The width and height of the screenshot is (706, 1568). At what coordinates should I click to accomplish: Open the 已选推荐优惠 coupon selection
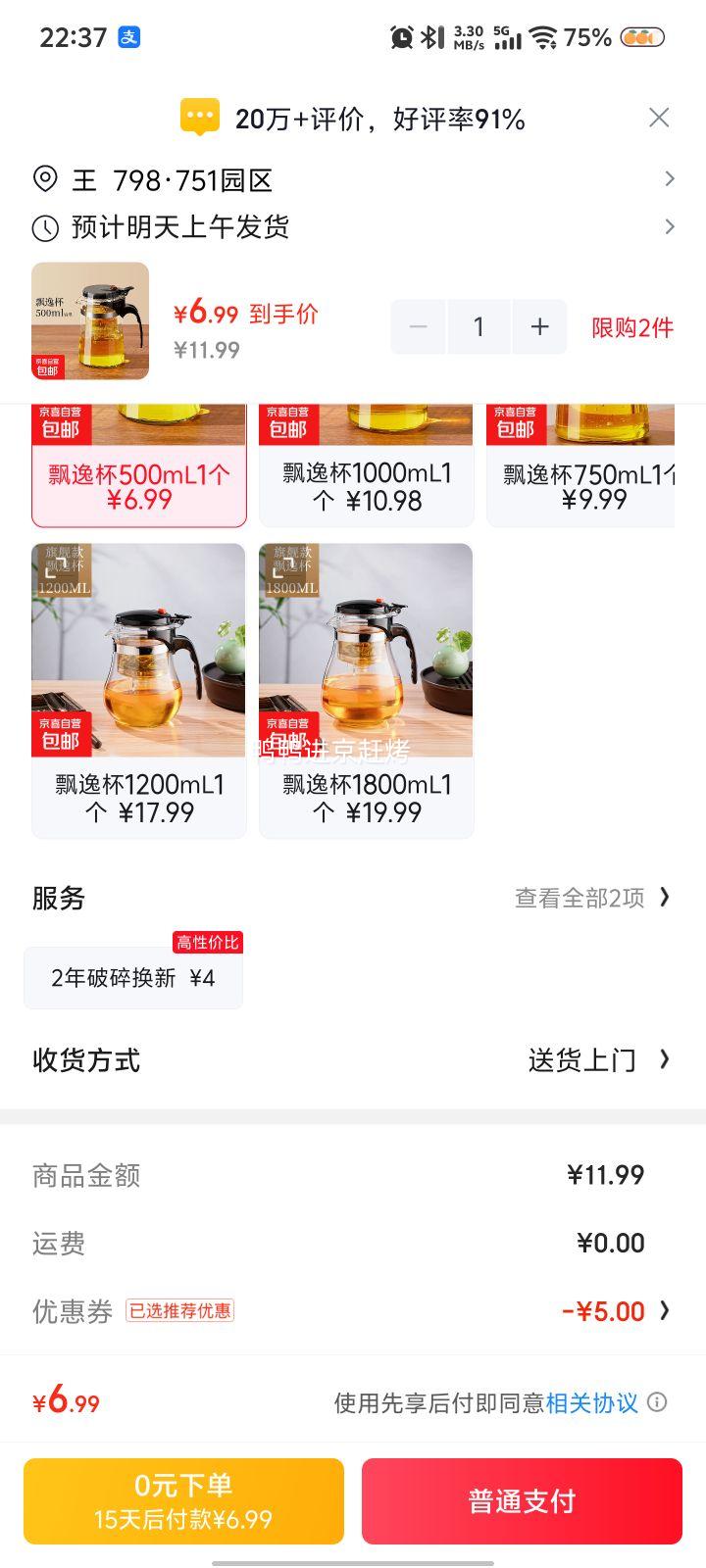tap(180, 1310)
